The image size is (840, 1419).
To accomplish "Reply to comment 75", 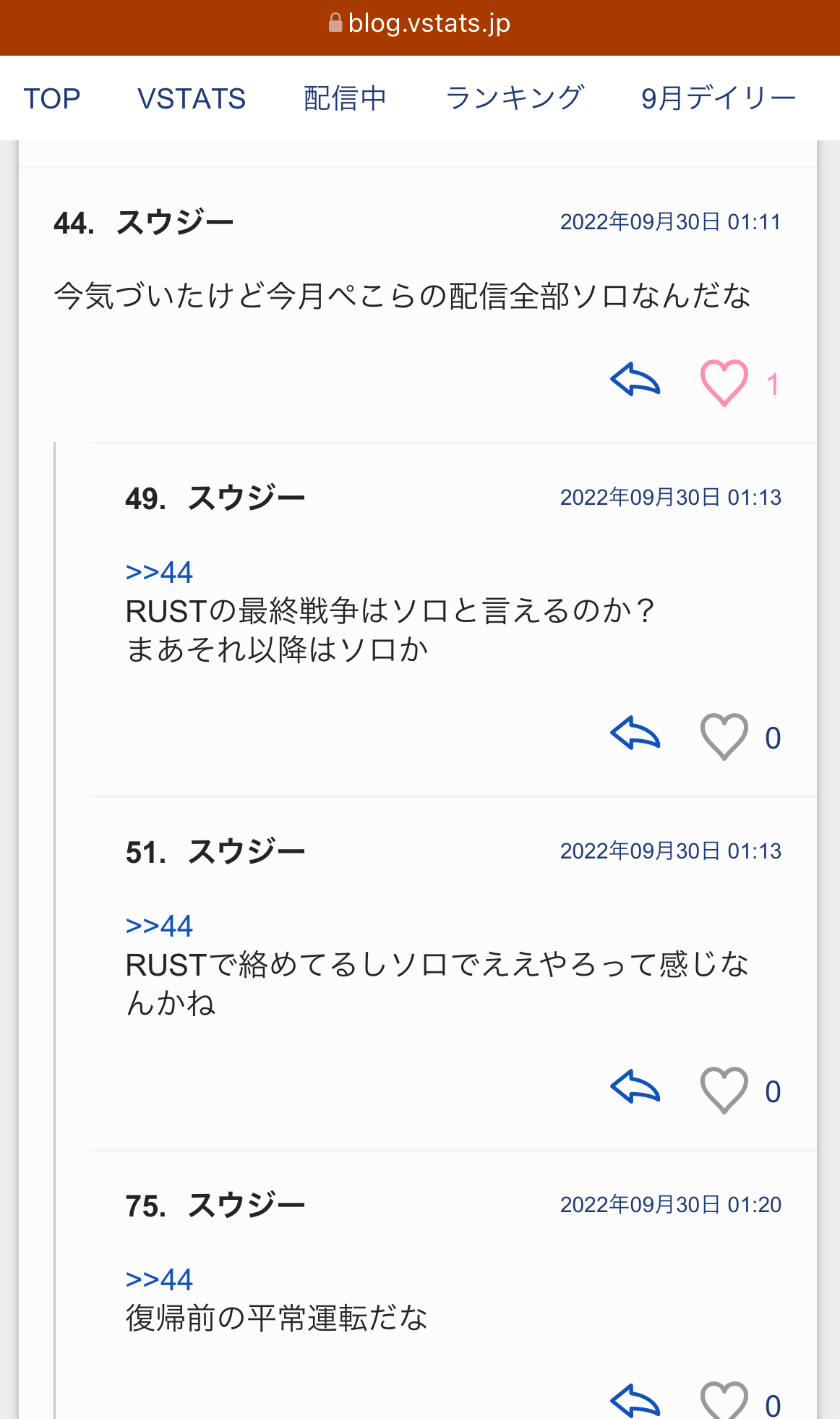I will (635, 1402).
